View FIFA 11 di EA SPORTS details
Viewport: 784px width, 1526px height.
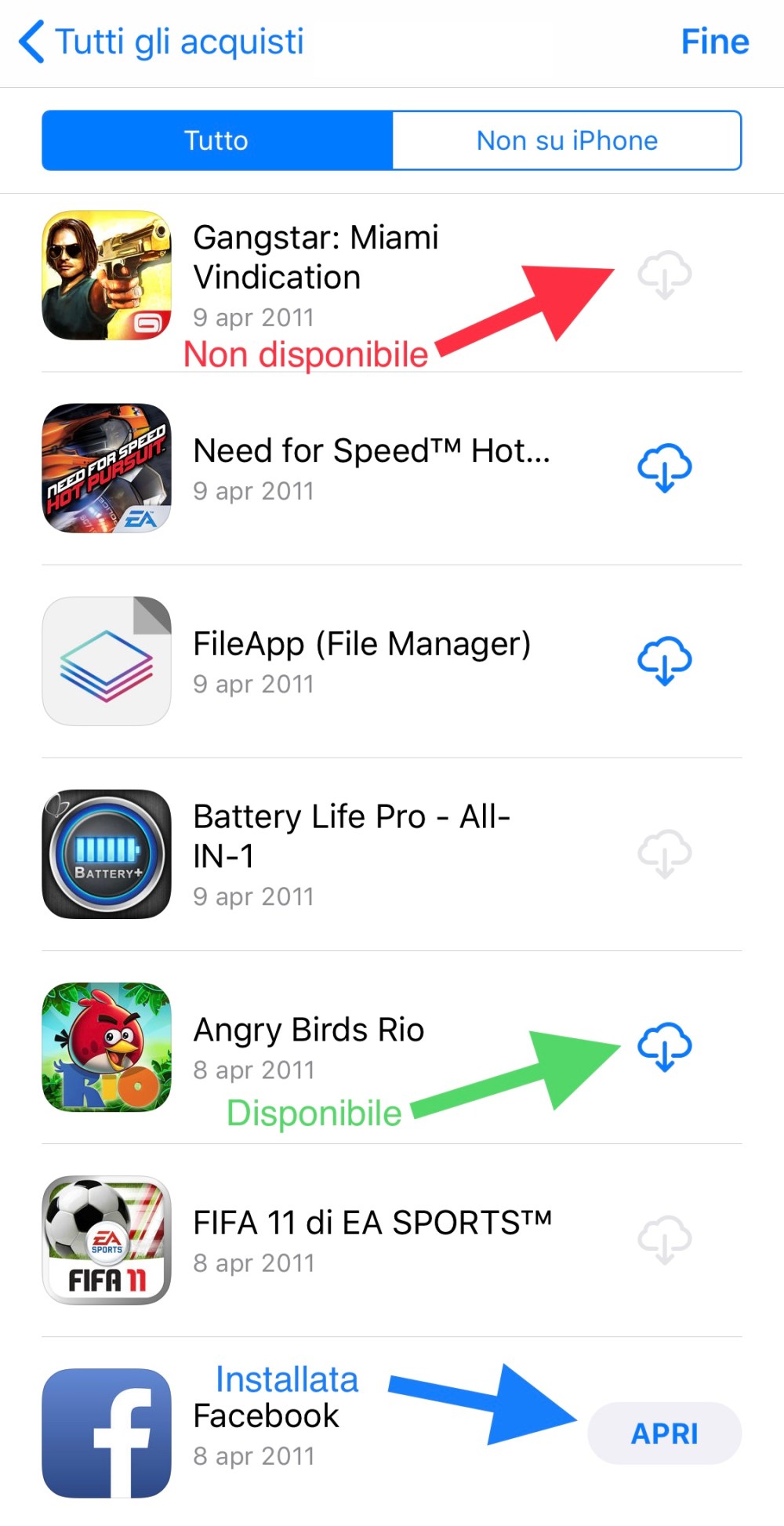pos(372,1223)
